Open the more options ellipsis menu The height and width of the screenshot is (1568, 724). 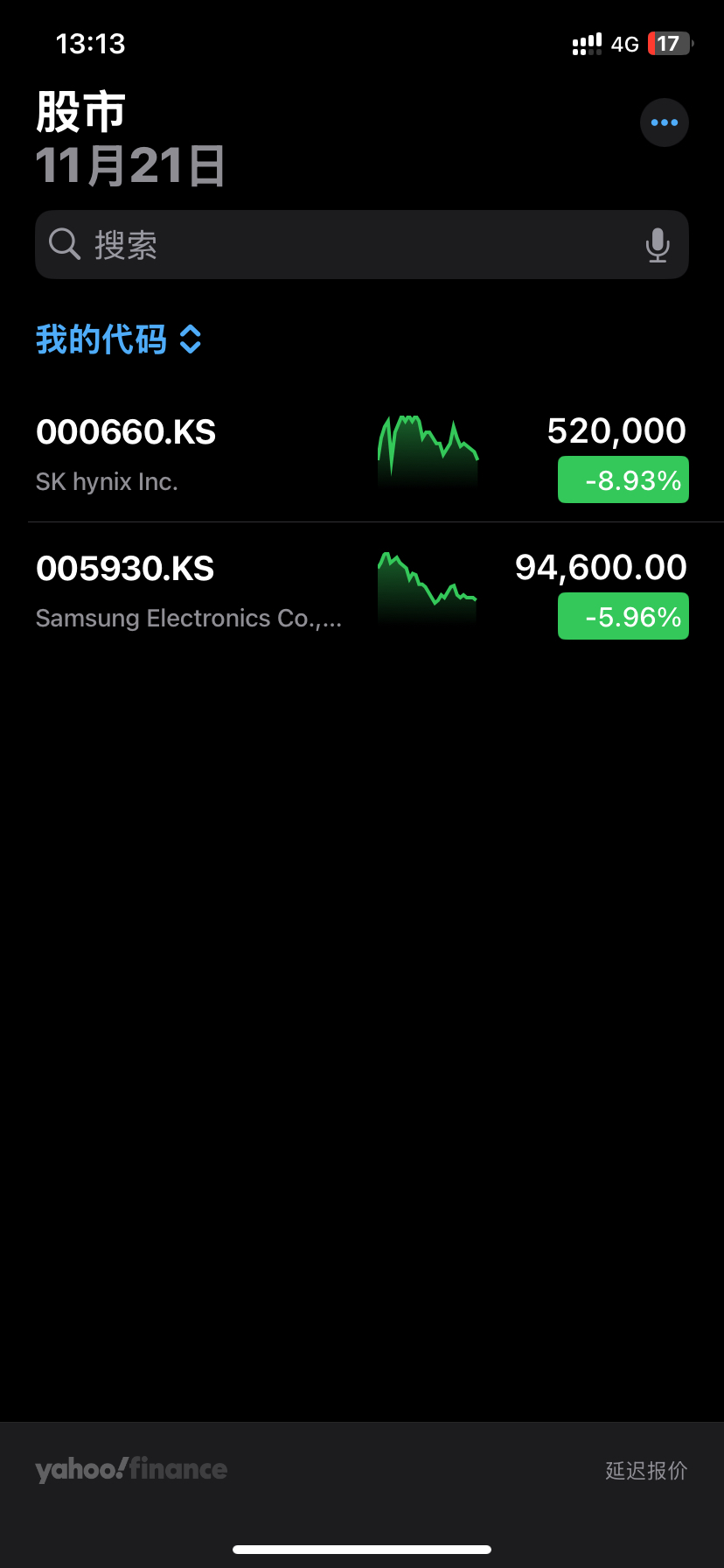[665, 122]
